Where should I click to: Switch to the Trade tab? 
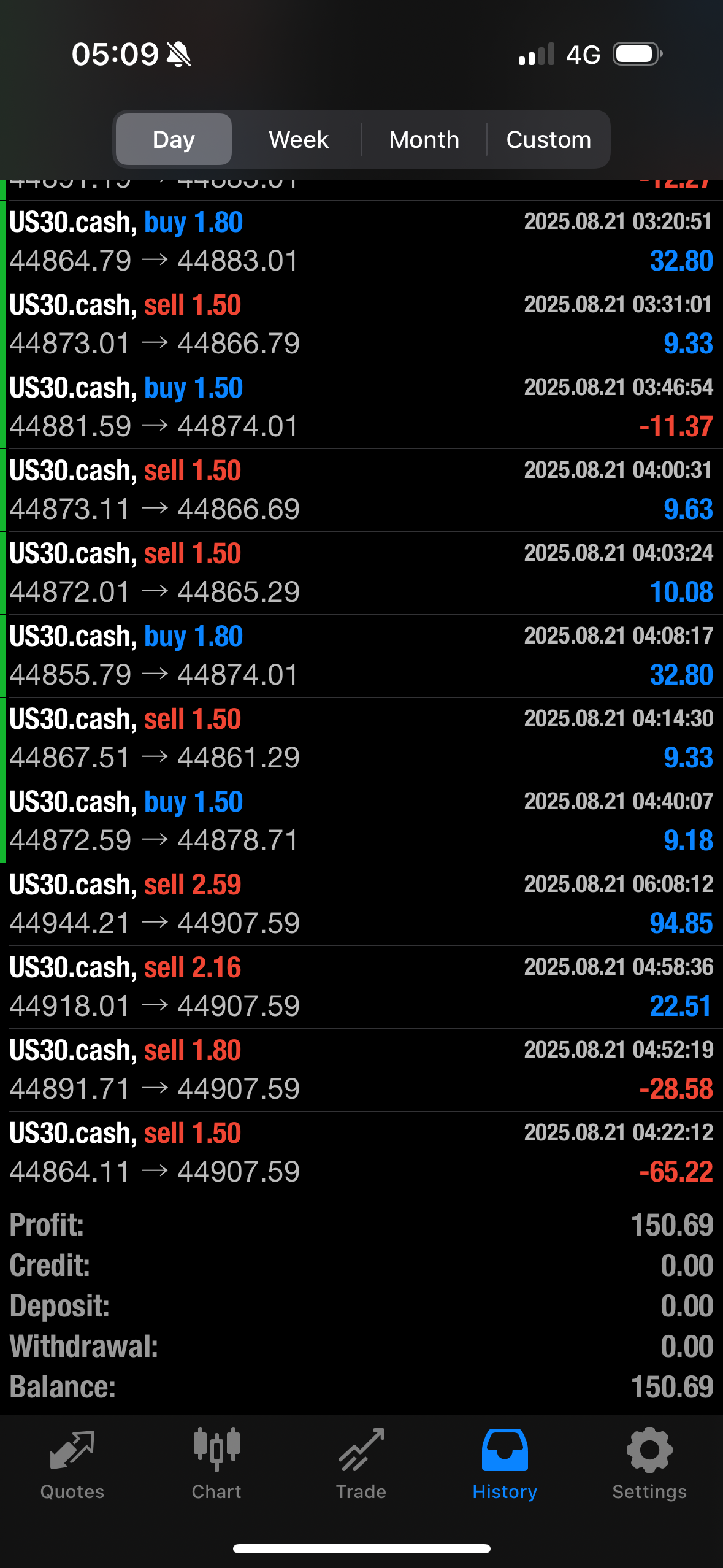[x=361, y=1464]
